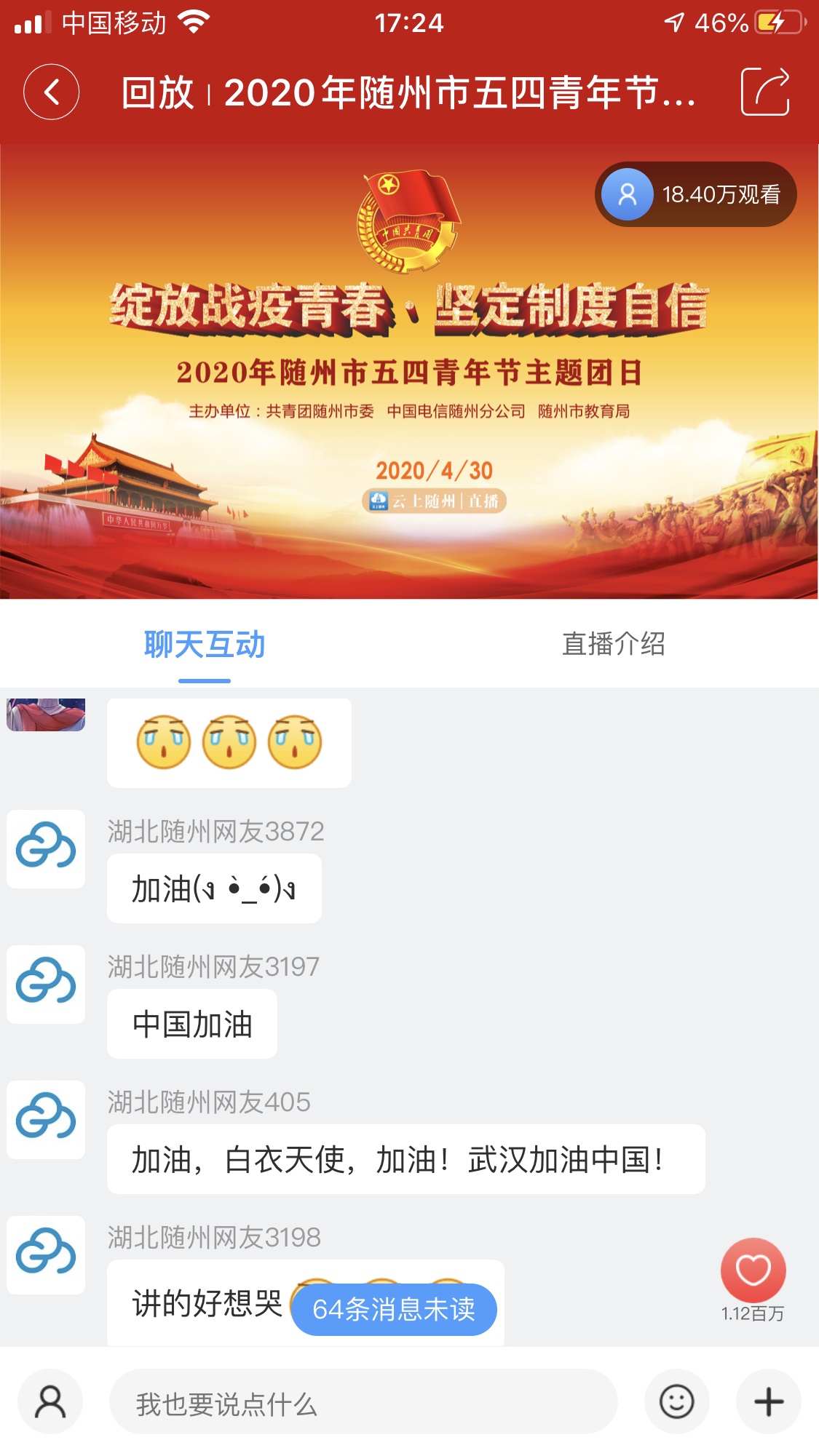
Task: Select the 聊天互动 tab
Action: pyautogui.click(x=205, y=644)
